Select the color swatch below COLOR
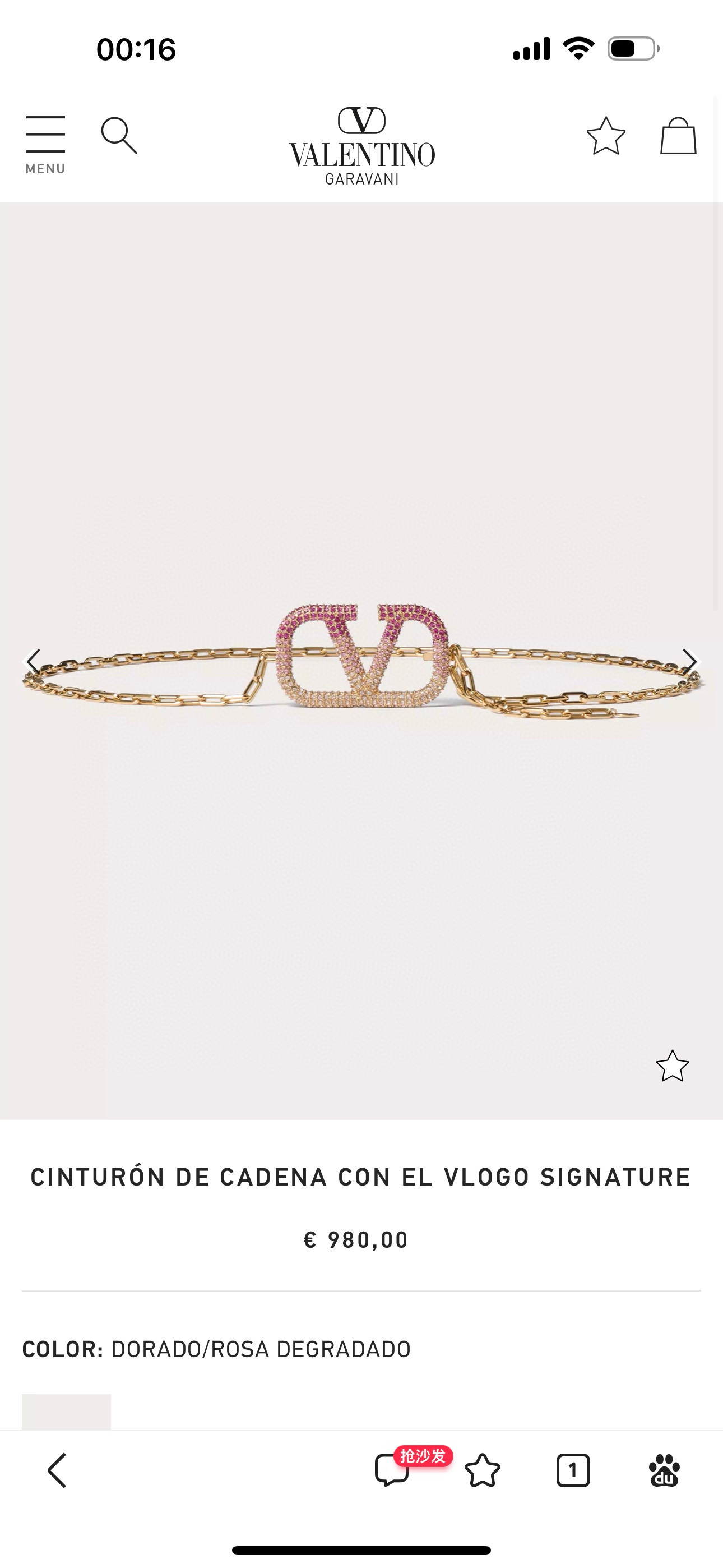 click(66, 1412)
